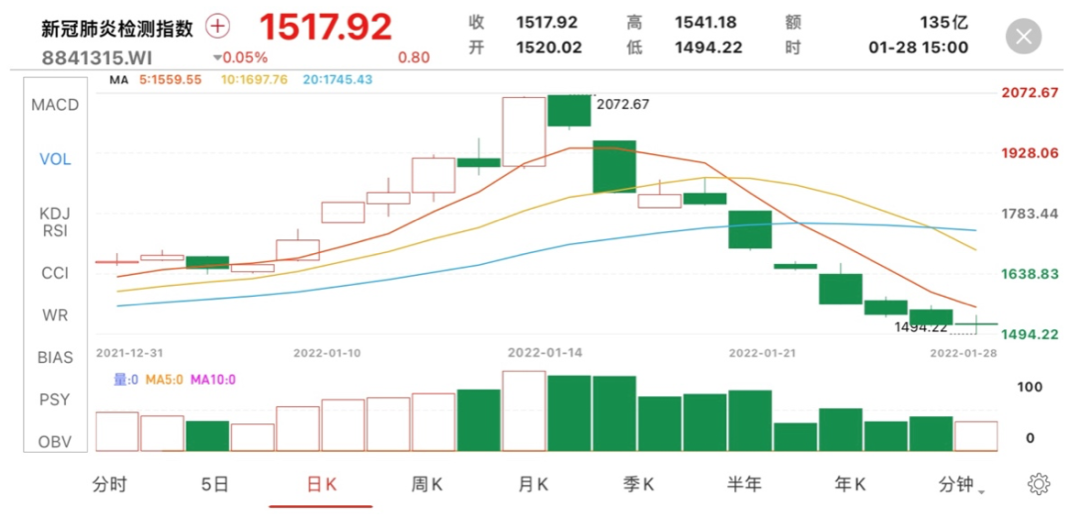This screenshot has height=528, width=1080.
Task: Show the CCI indicator
Action: tap(55, 273)
